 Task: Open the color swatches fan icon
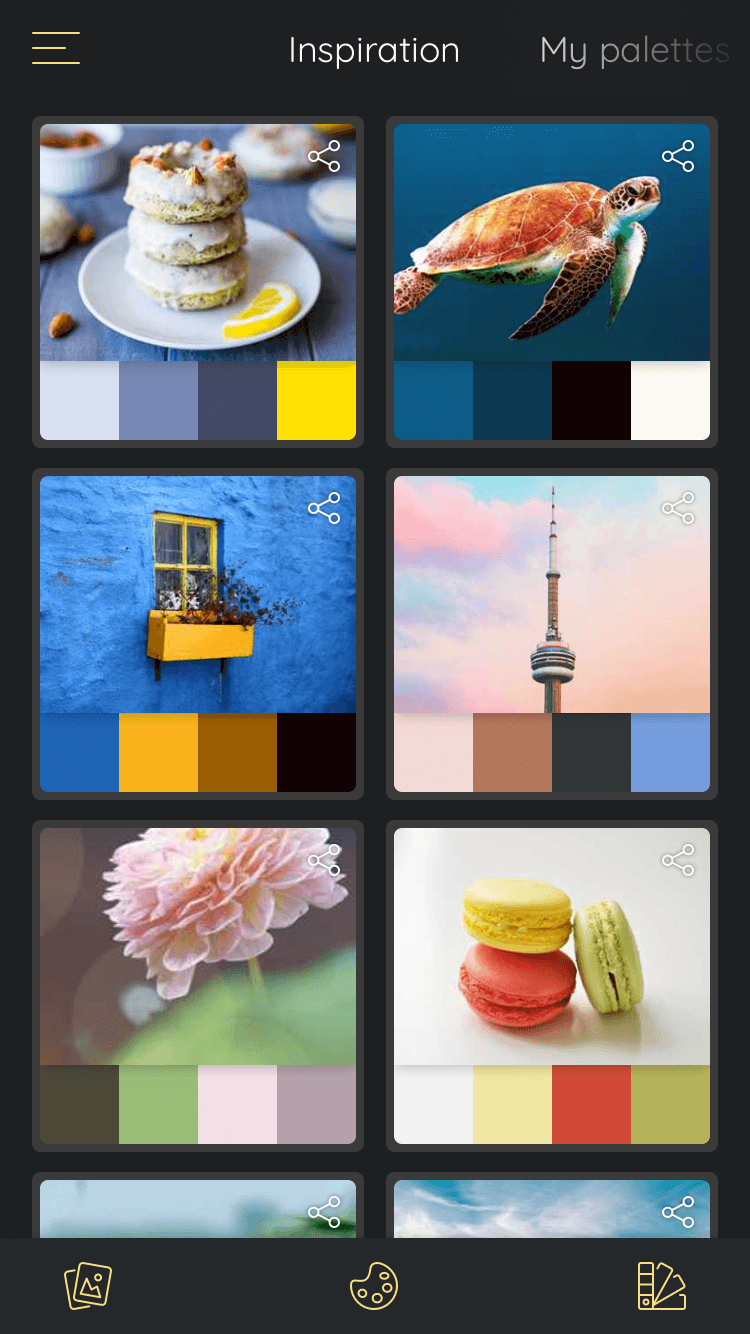(x=661, y=1286)
